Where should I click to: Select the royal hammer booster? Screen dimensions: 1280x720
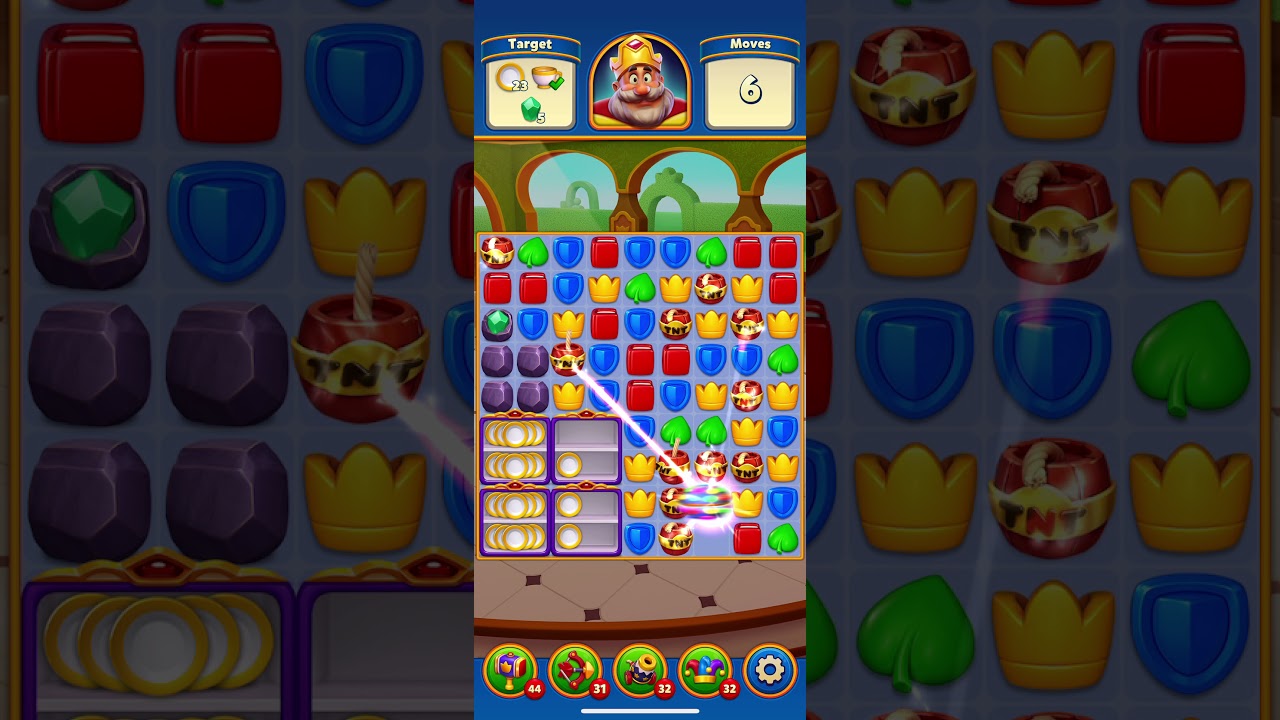tap(510, 669)
